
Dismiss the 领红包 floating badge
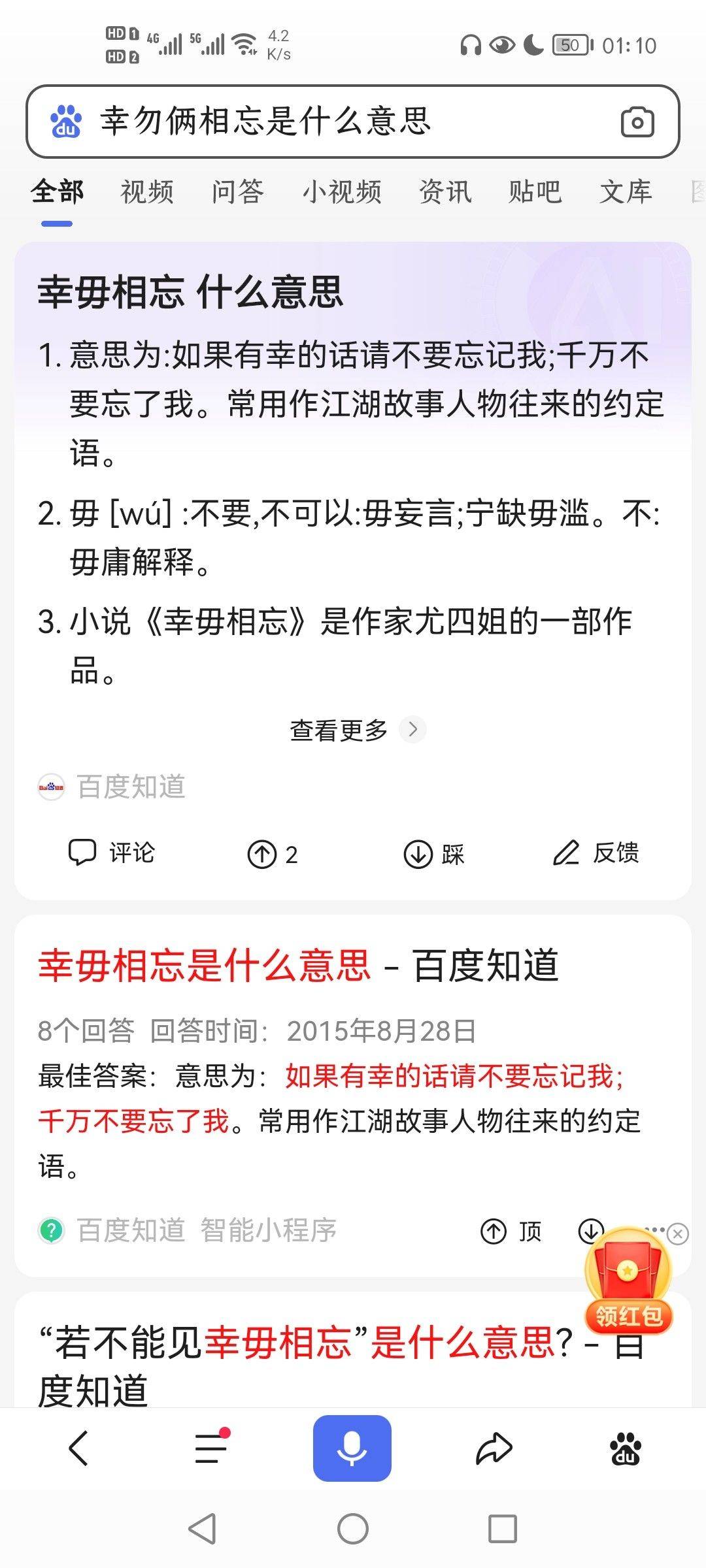678,1233
